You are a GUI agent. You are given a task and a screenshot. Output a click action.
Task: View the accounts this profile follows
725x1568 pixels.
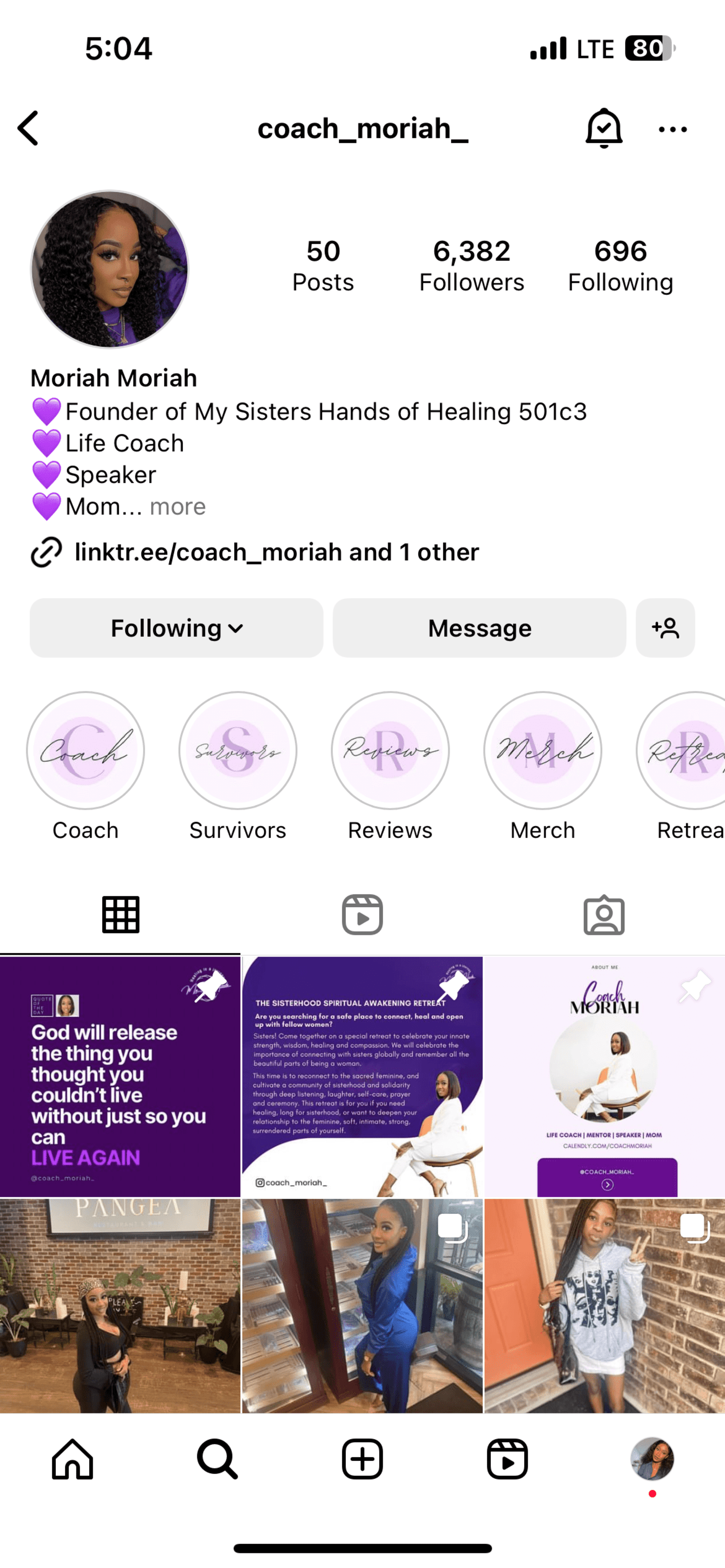coord(620,265)
